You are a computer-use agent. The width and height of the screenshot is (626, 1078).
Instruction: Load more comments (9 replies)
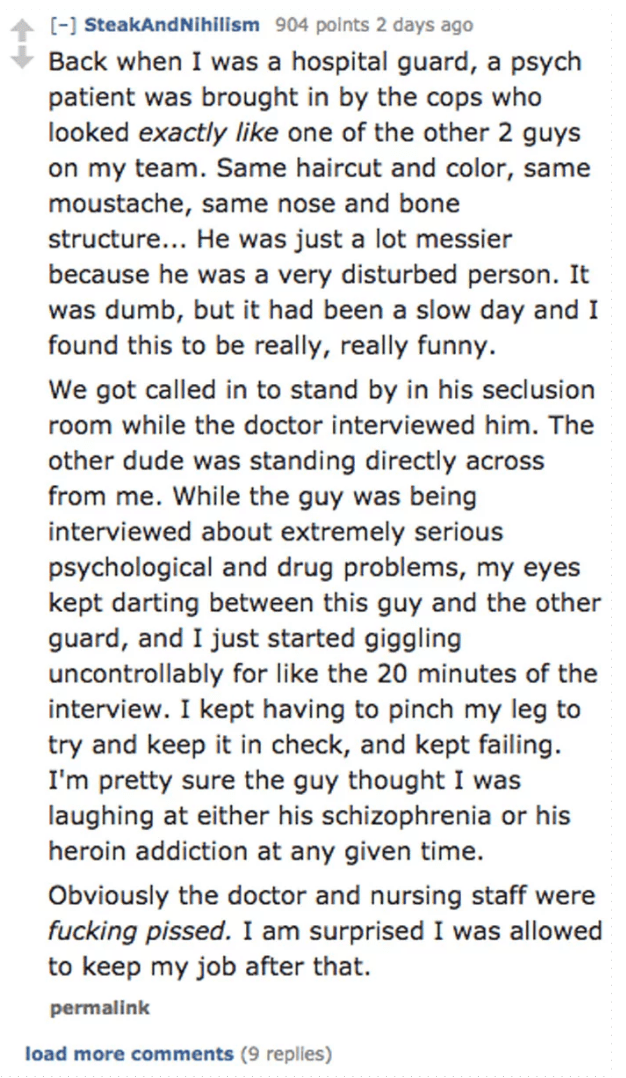[x=128, y=1054]
